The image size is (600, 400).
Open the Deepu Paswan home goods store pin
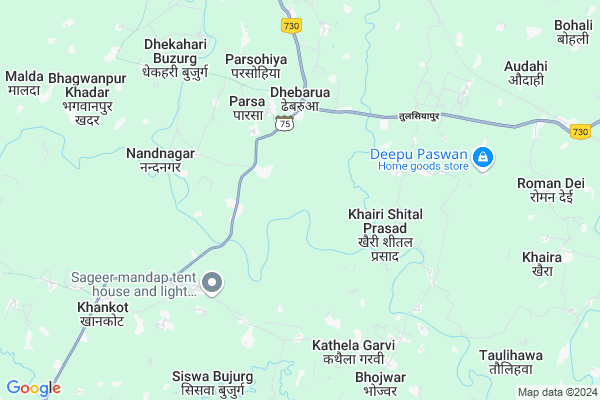pyautogui.click(x=483, y=158)
